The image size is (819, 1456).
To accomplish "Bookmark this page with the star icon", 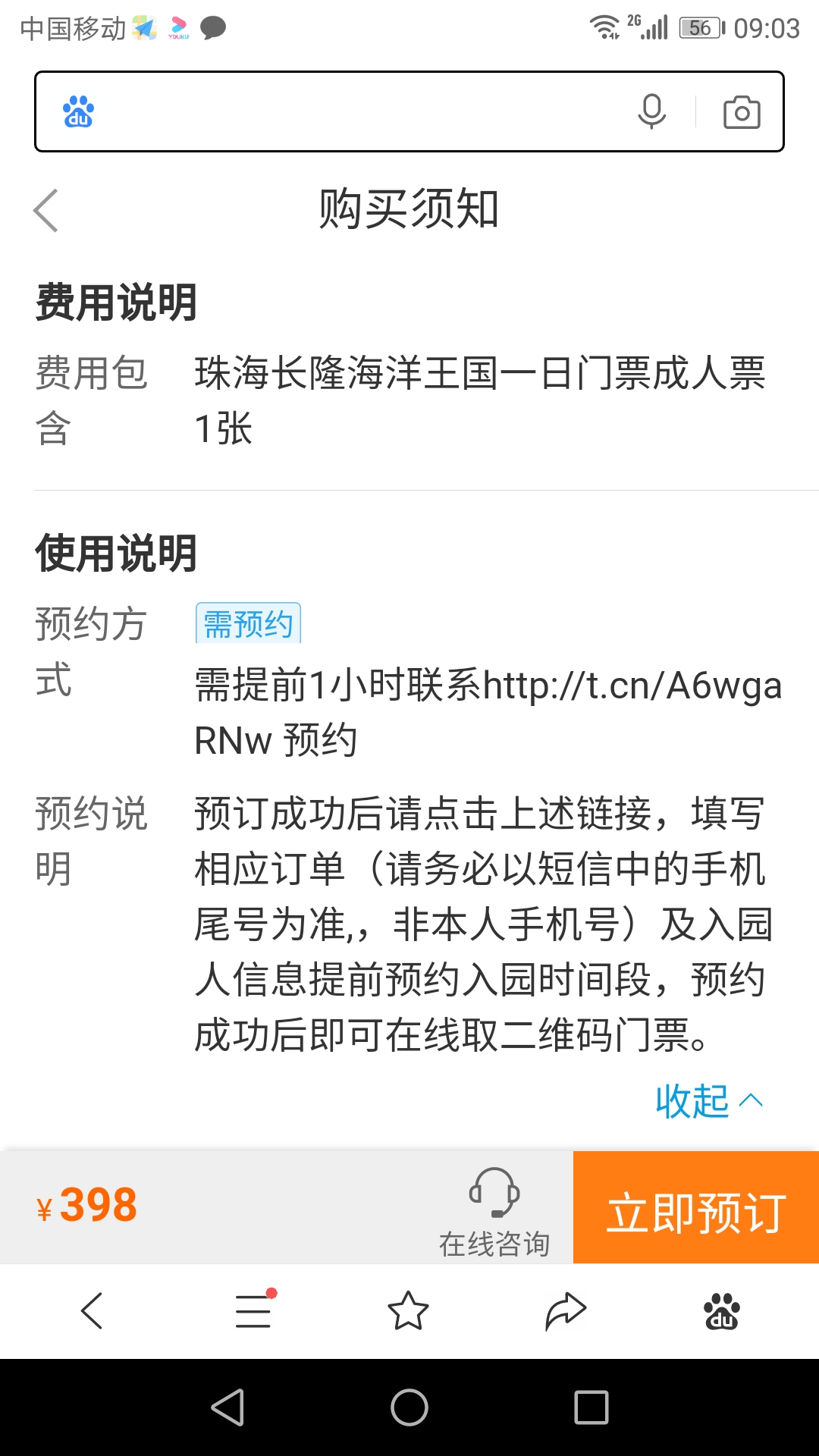I will [x=408, y=1310].
